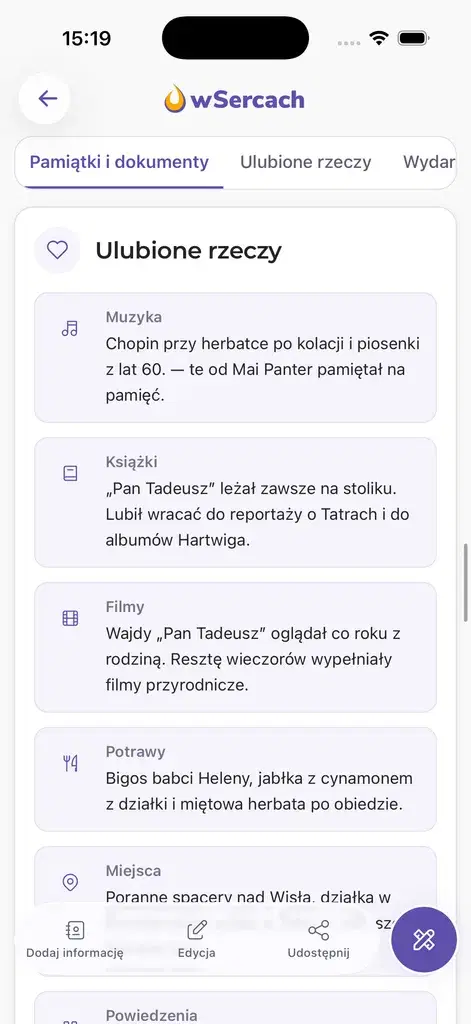Tap the purple floating design tools button
This screenshot has width=471, height=1024.
[424, 940]
